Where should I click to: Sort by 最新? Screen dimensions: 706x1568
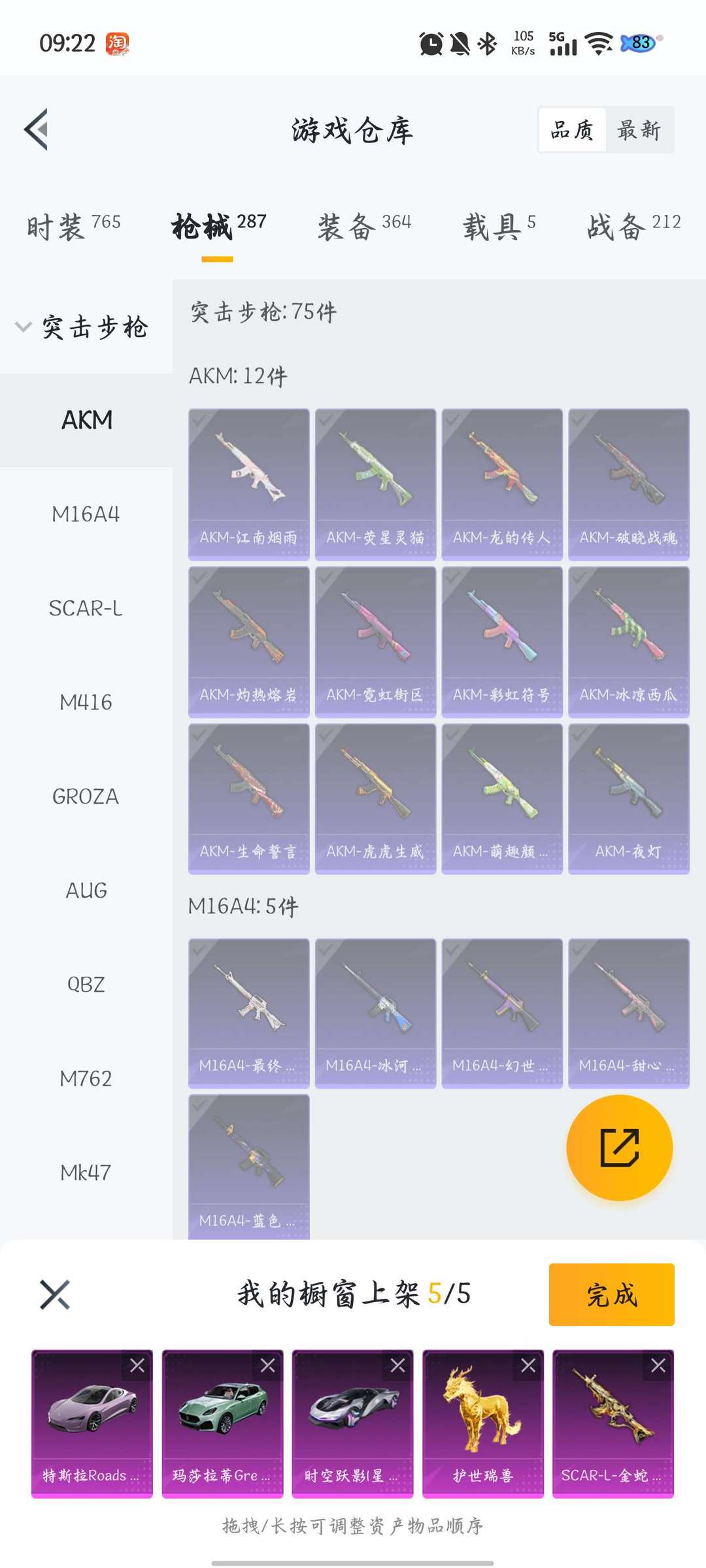pos(639,130)
